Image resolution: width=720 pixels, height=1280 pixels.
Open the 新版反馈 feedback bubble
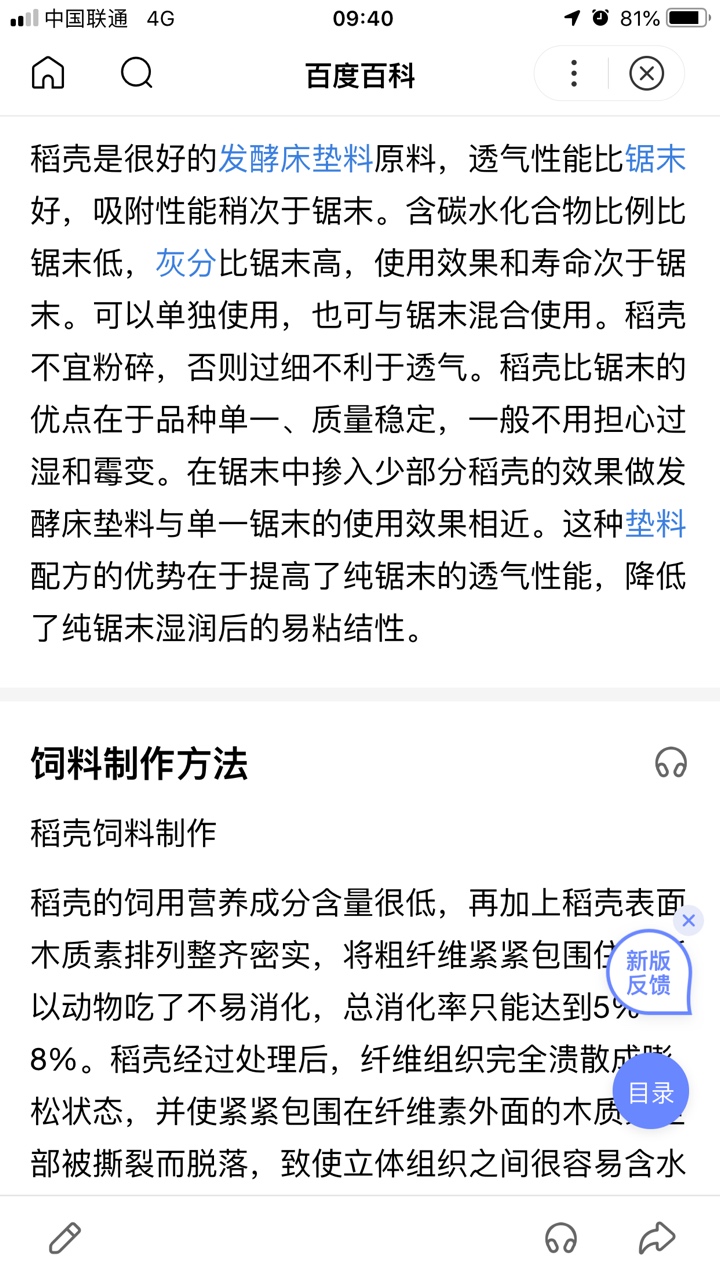648,973
